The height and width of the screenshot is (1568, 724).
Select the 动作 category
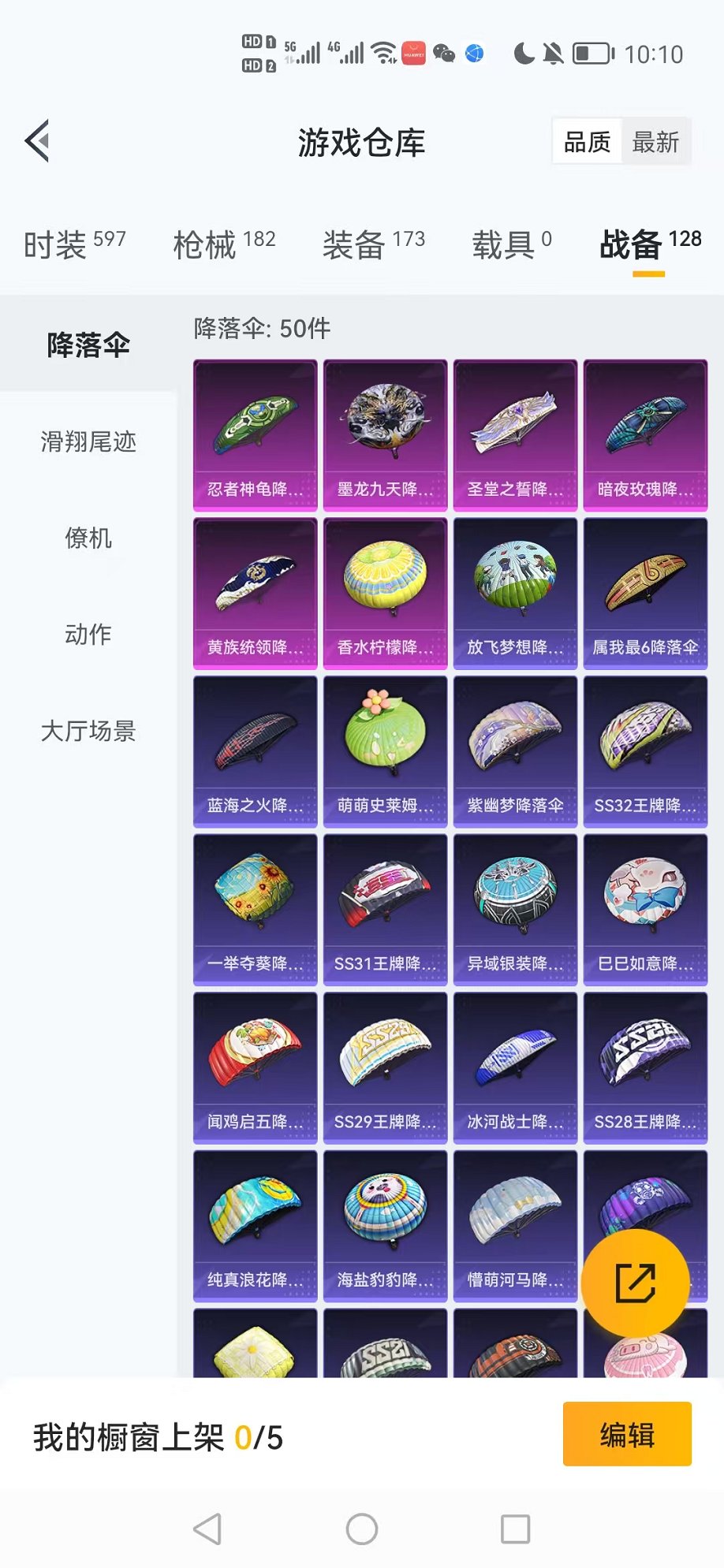(x=88, y=635)
